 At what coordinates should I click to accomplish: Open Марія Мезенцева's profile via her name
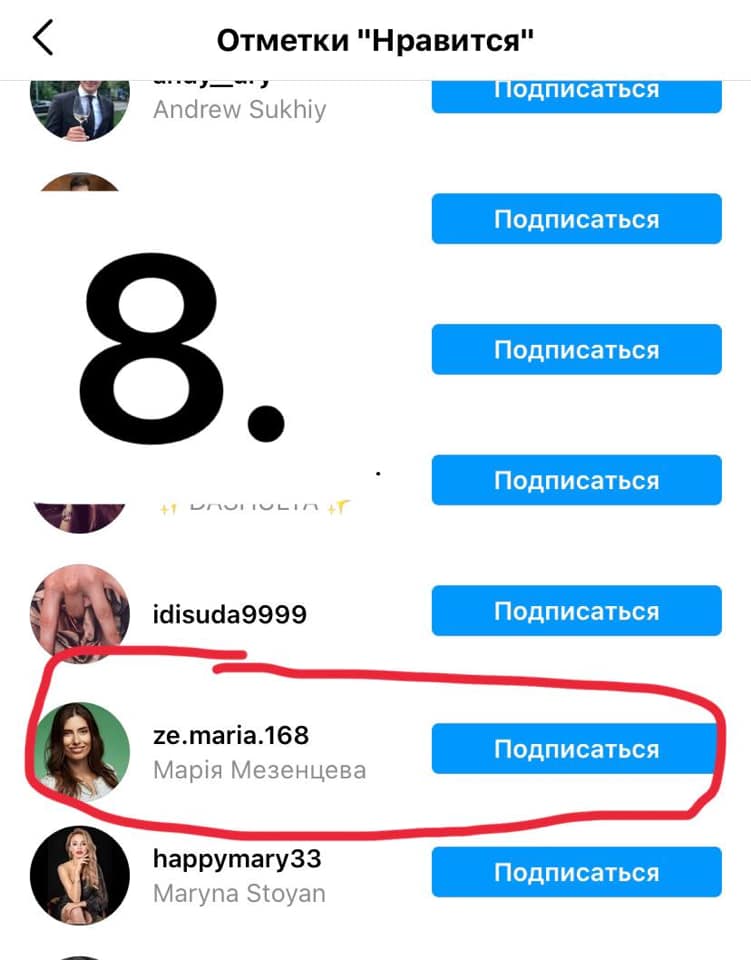point(260,771)
